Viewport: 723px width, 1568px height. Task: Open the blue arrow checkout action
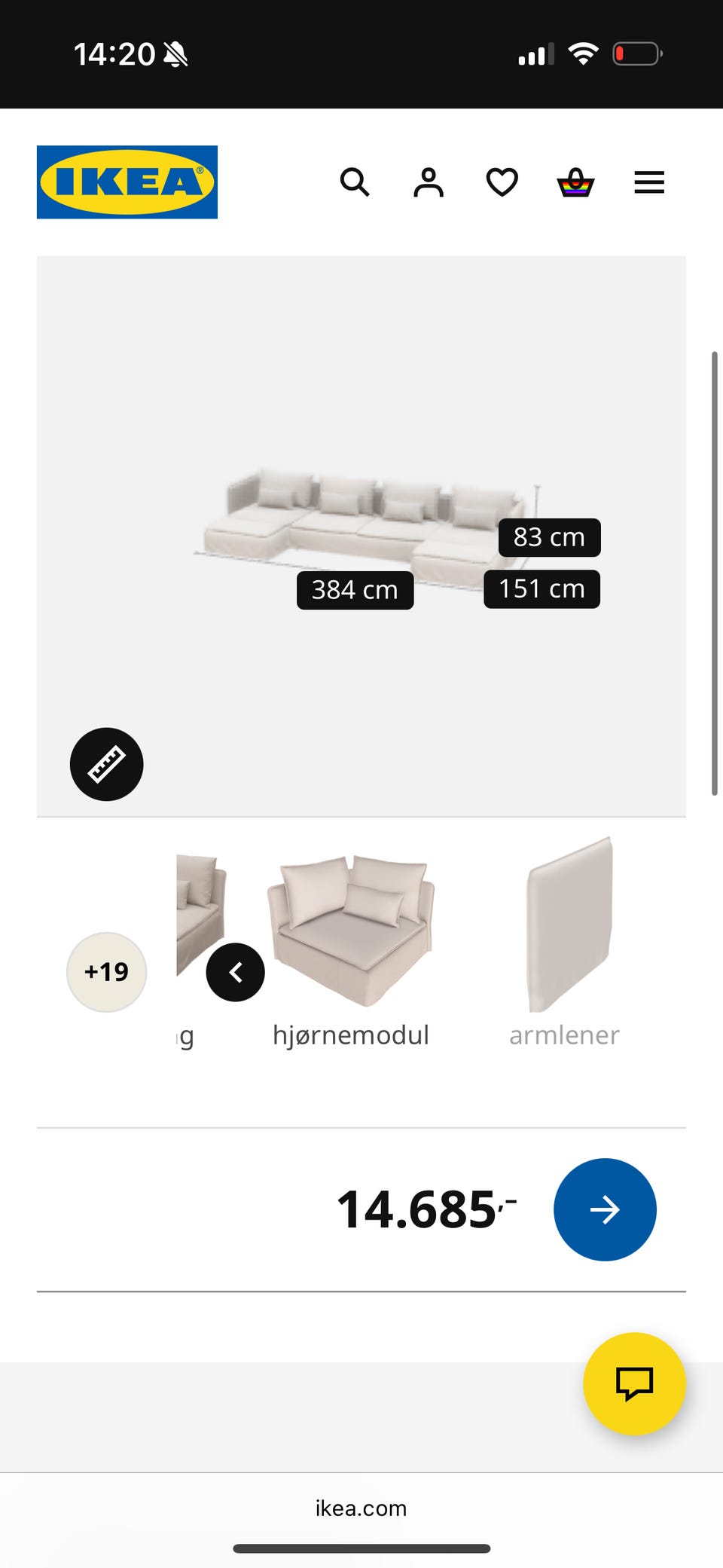(605, 1209)
